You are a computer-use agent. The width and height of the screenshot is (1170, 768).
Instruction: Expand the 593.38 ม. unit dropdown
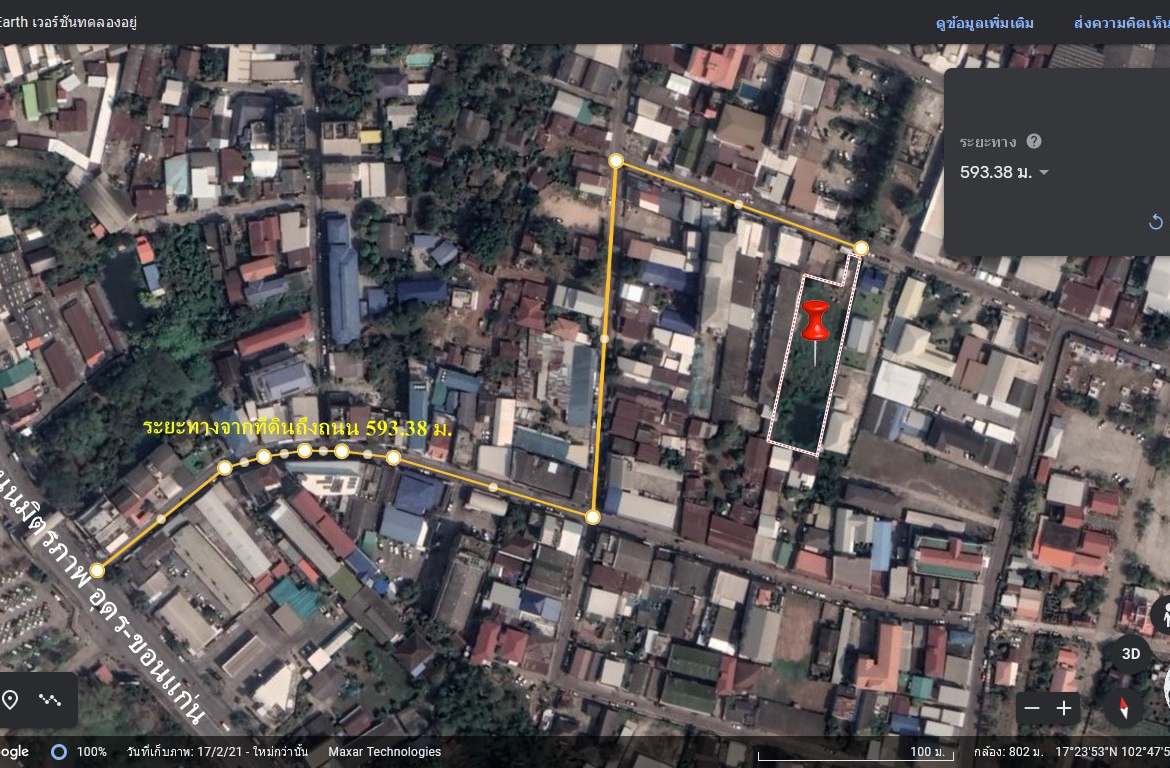click(x=1044, y=173)
